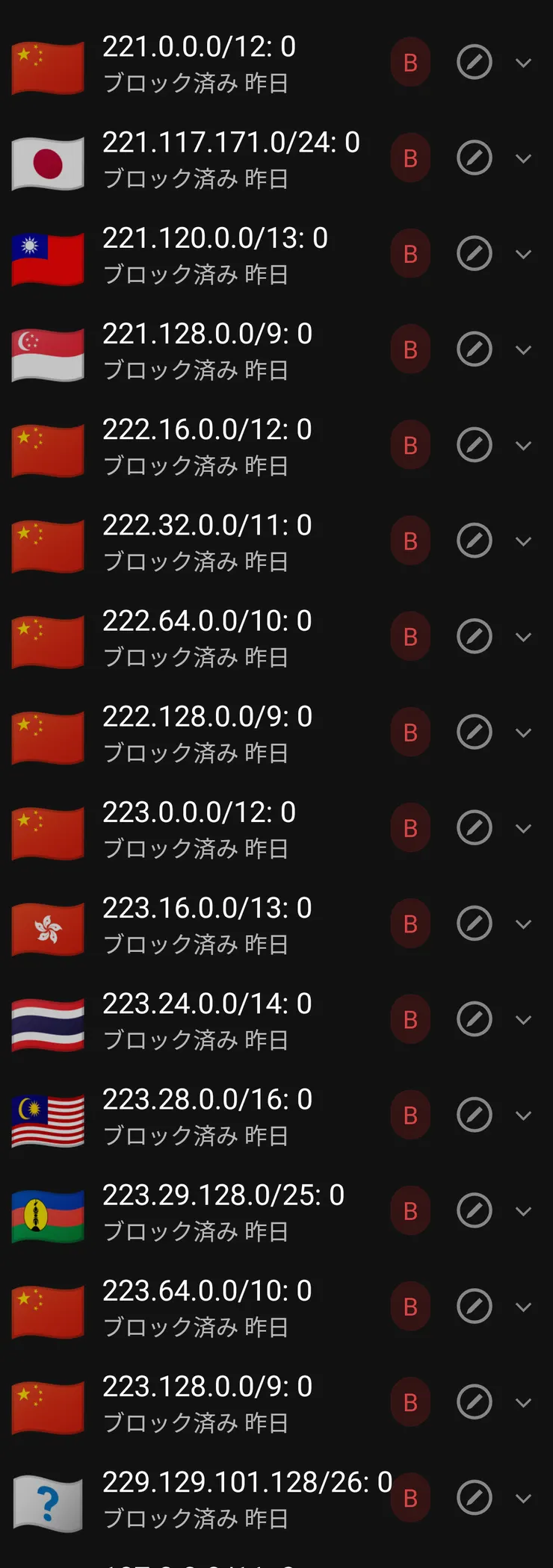The width and height of the screenshot is (553, 1568).
Task: Expand the 222.64.0.0/10 entry
Action: pos(524,637)
